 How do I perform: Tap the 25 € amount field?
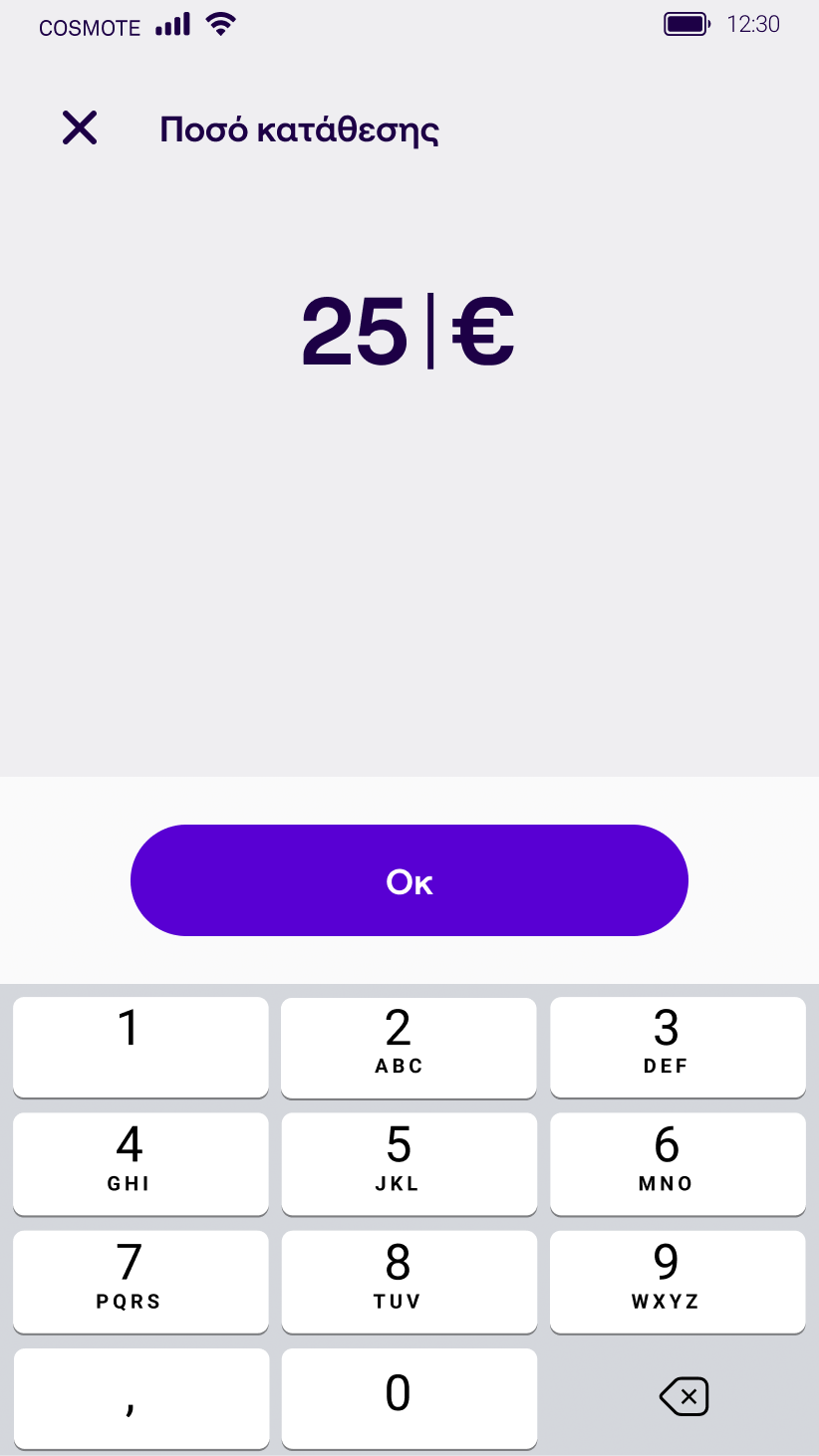[x=408, y=332]
